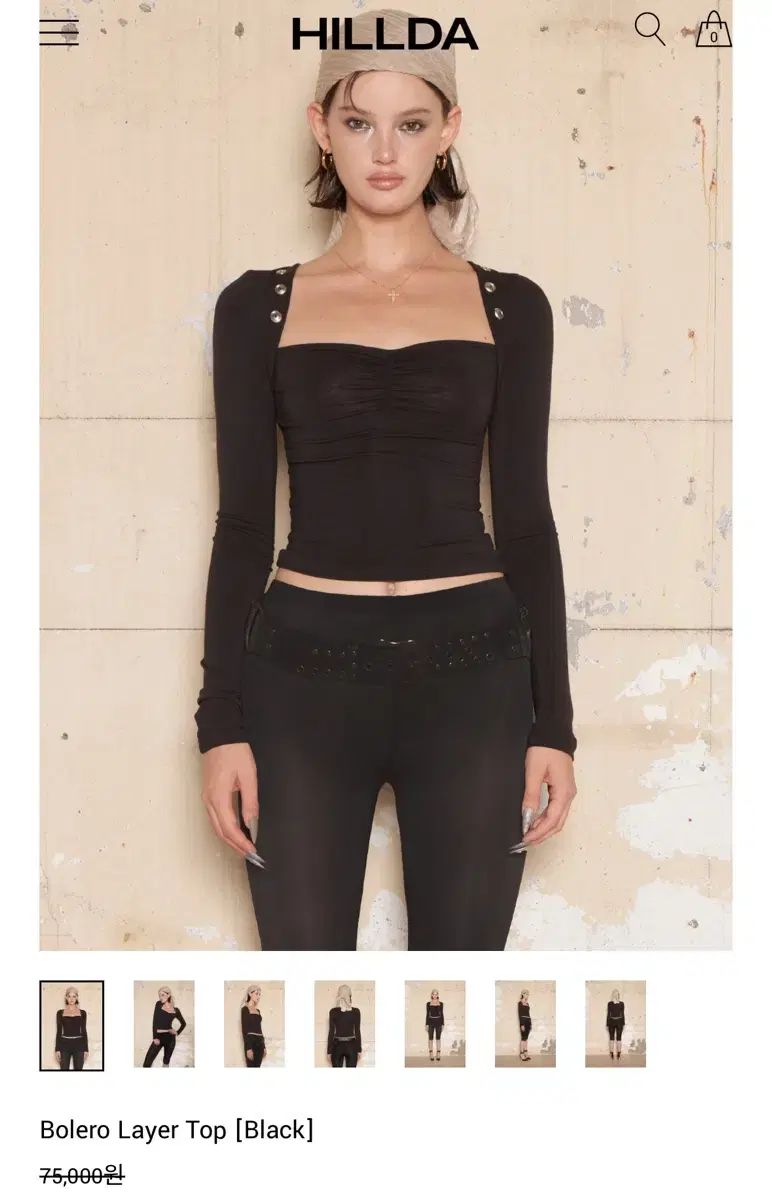This screenshot has width=772, height=1200.
Task: Go to the HILLDA home page
Action: pos(385,34)
